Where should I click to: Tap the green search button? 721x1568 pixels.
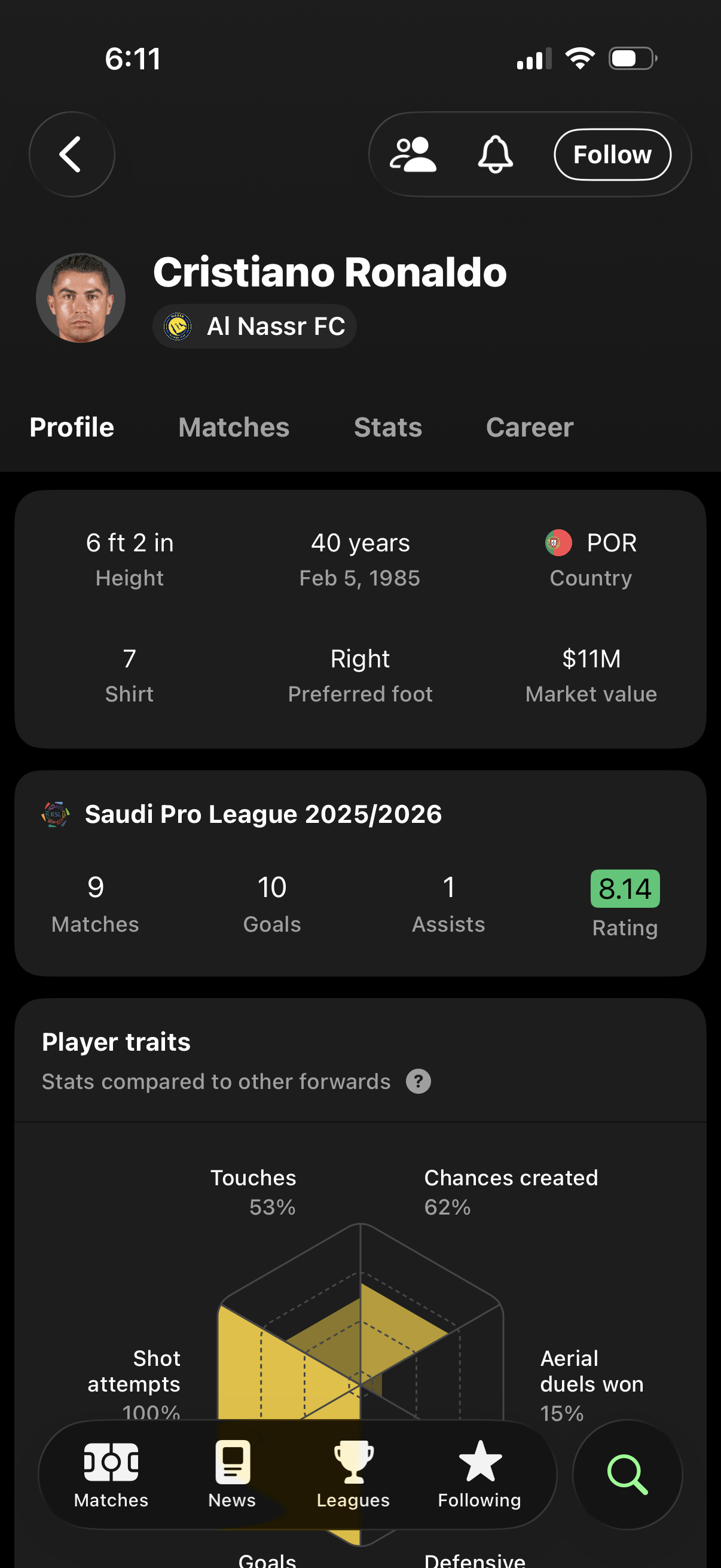pos(627,1474)
